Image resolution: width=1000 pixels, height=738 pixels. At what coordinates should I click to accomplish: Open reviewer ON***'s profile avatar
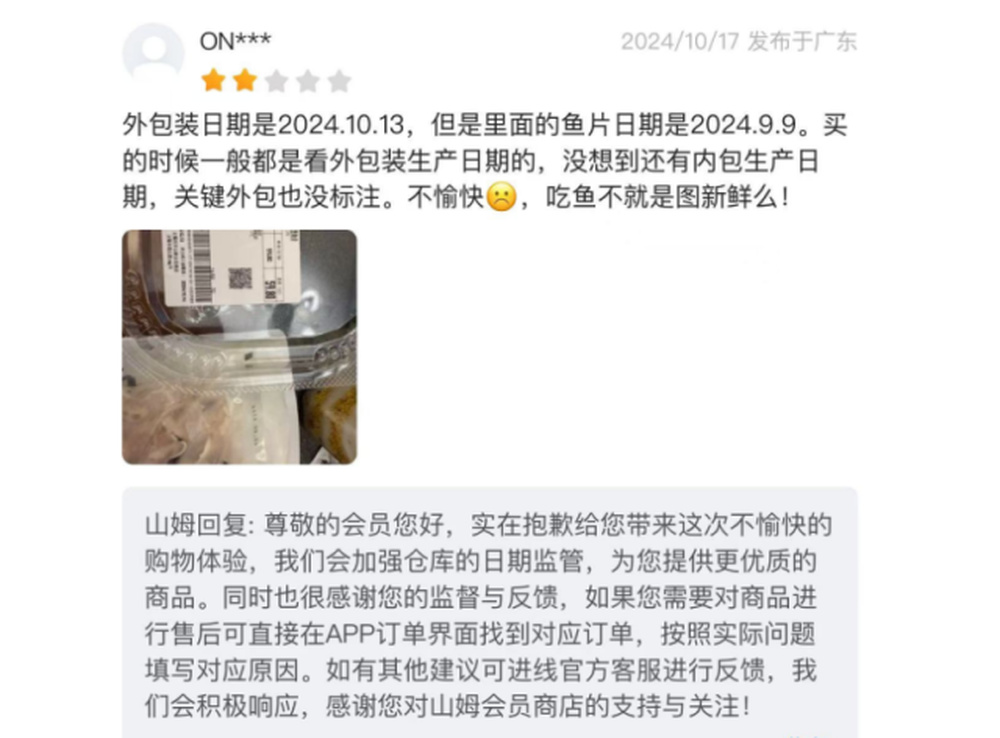153,53
